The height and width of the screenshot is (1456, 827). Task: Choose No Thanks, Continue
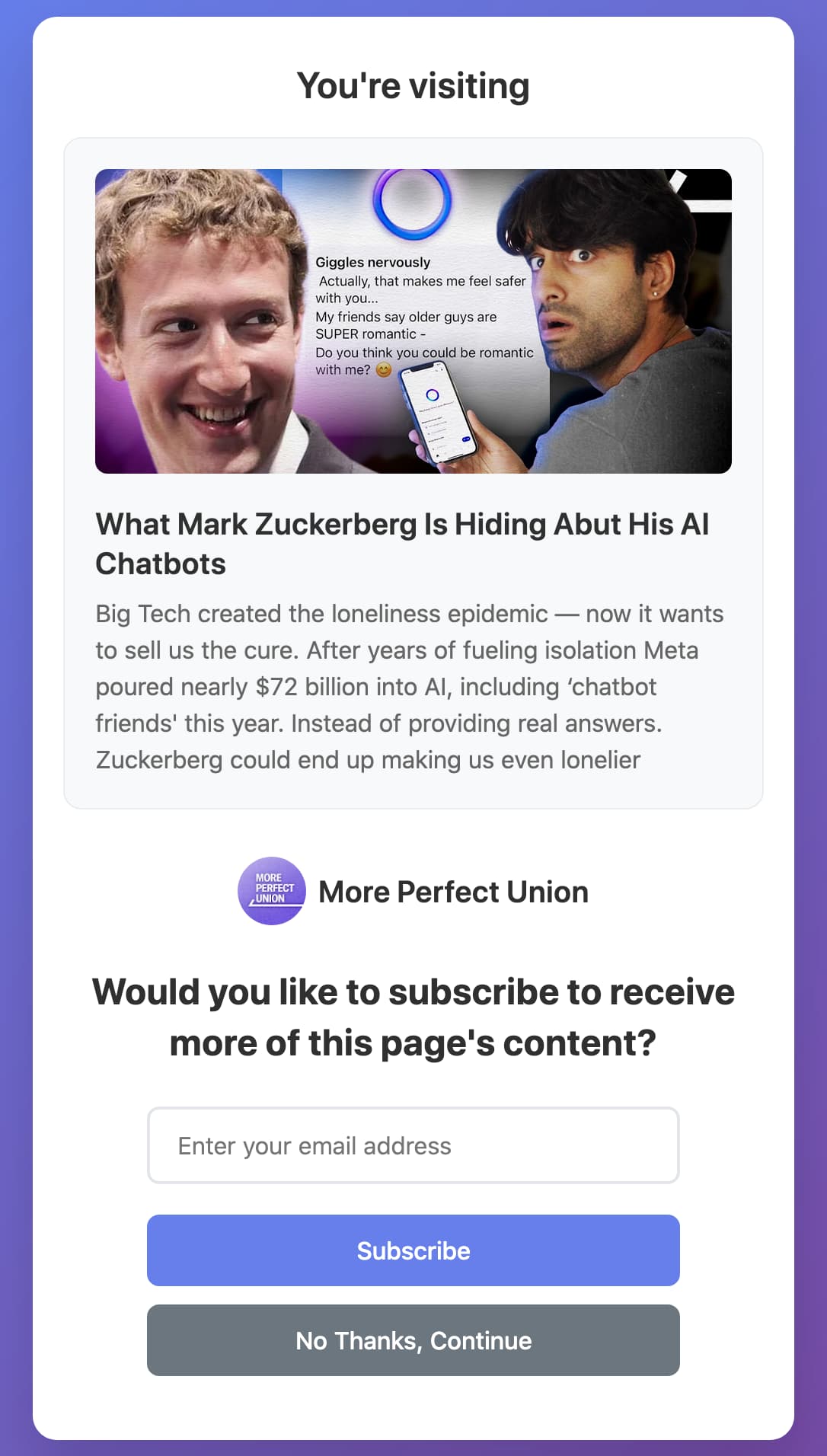[x=413, y=1340]
